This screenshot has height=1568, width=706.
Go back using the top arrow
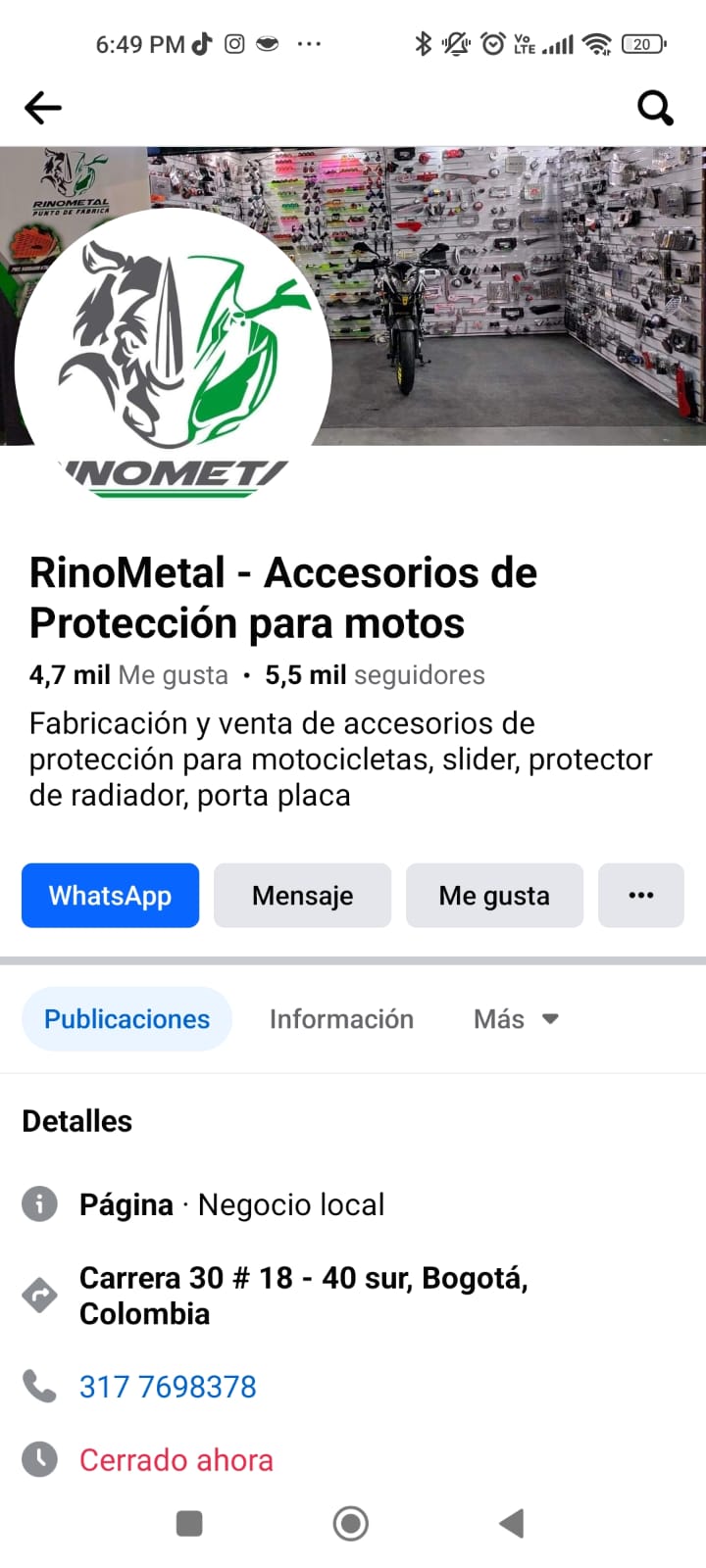[43, 107]
